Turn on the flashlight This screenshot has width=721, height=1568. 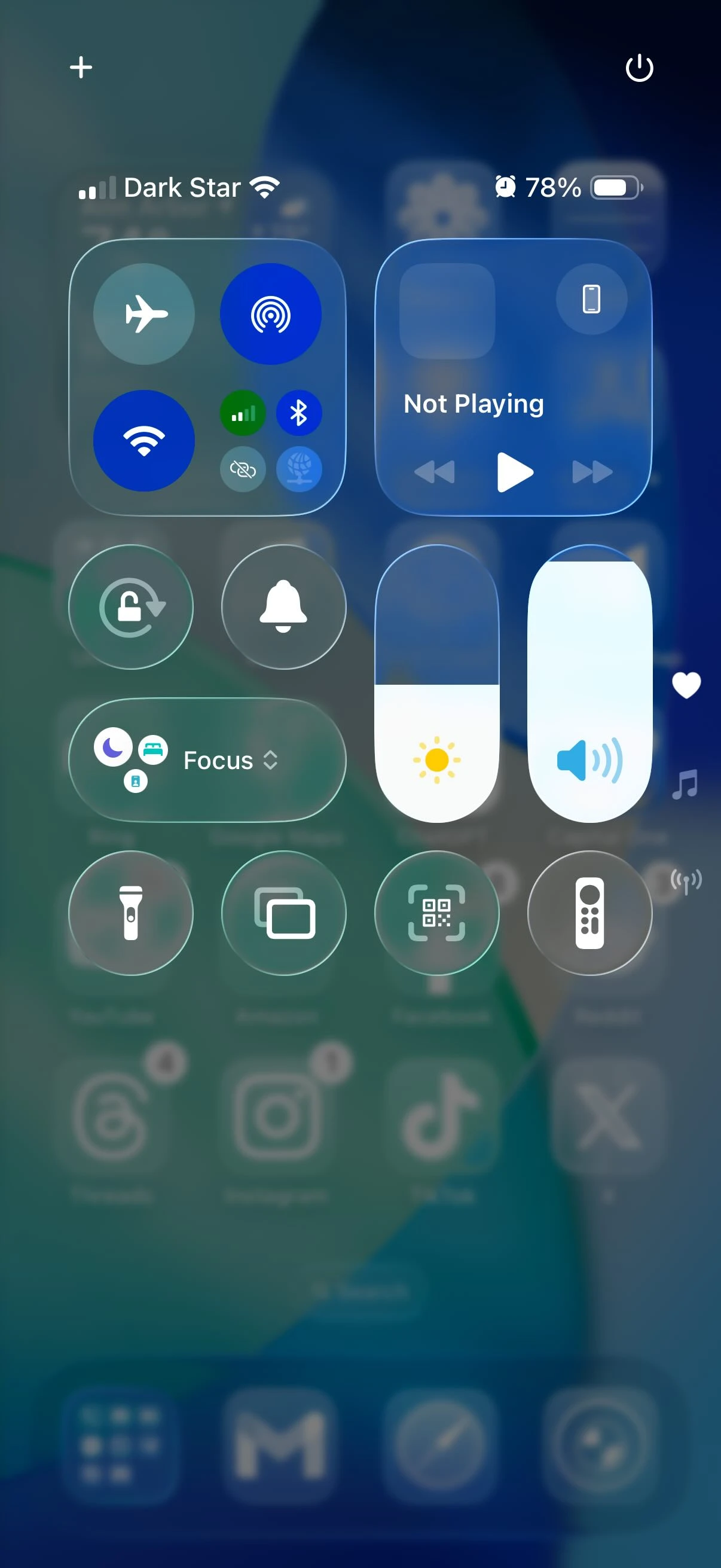point(131,913)
